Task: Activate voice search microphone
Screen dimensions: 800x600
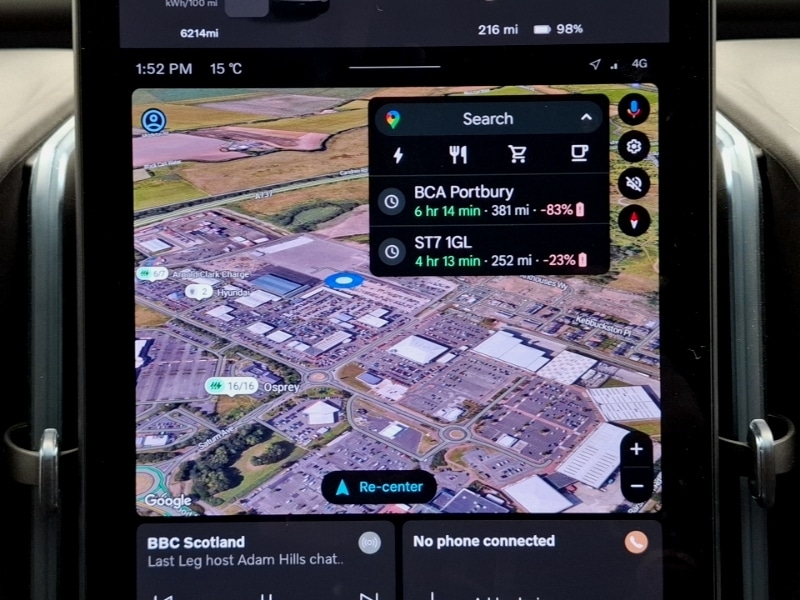Action: pyautogui.click(x=634, y=109)
